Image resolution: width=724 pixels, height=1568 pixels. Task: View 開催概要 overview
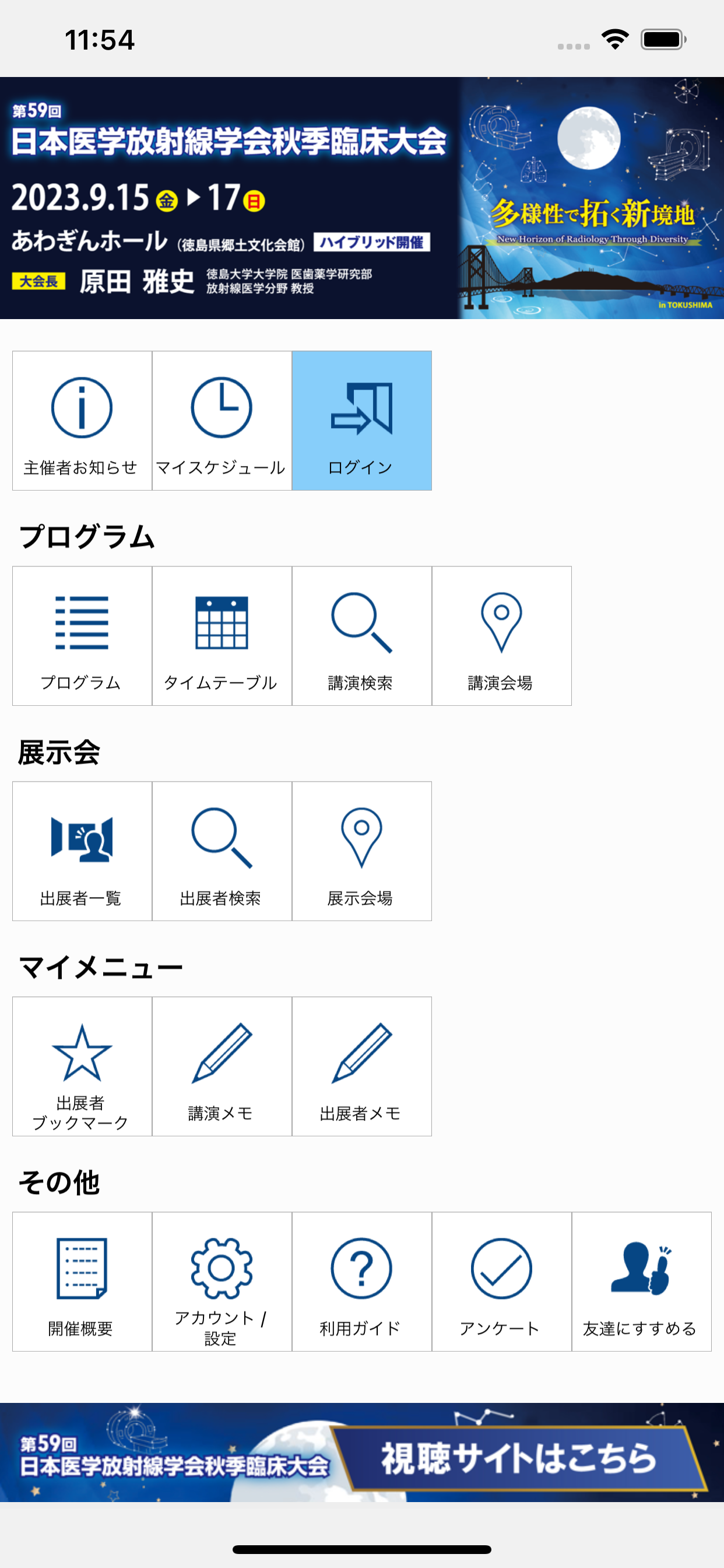click(82, 1282)
